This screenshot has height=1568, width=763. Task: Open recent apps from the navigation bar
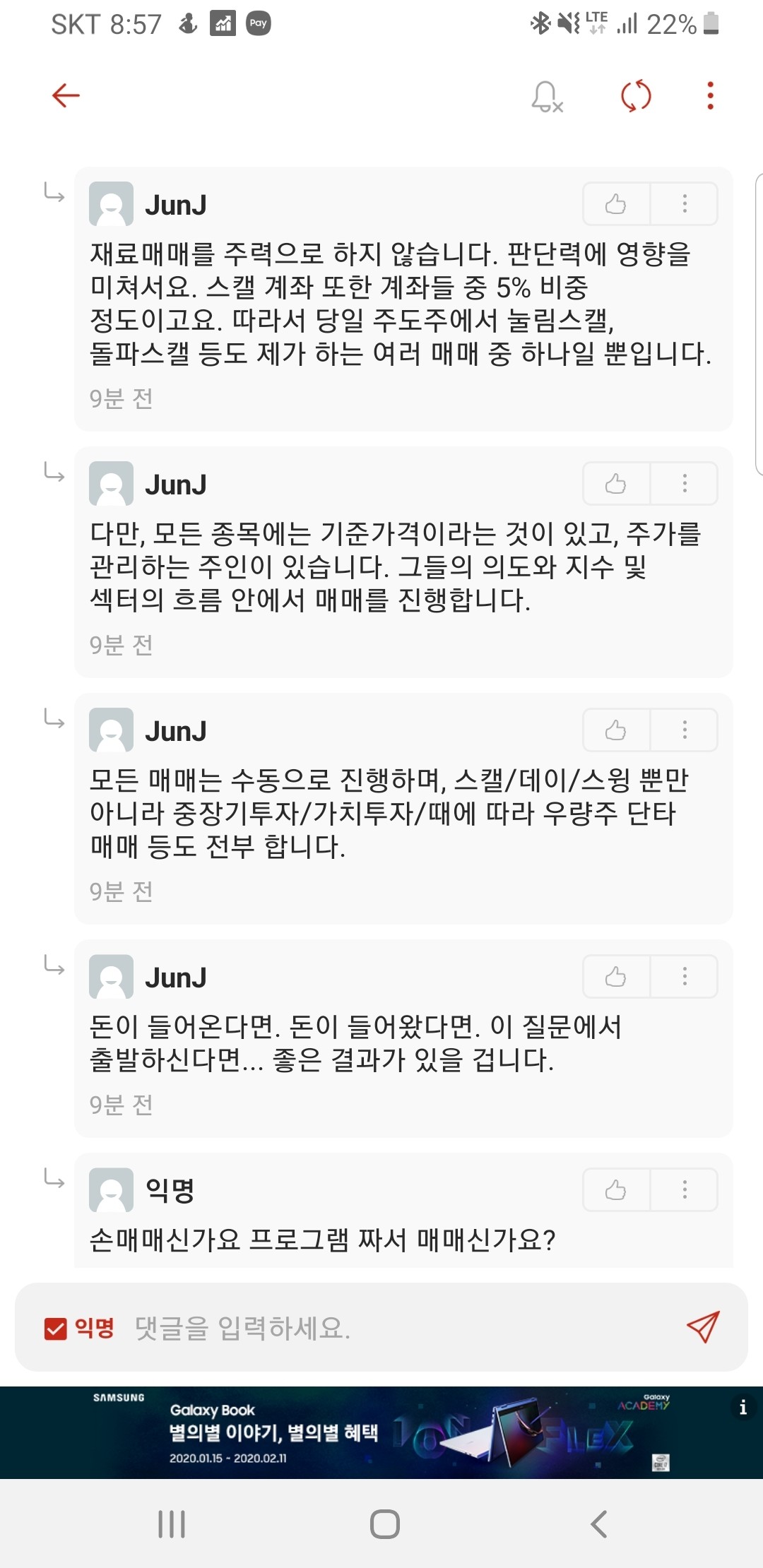click(172, 1524)
